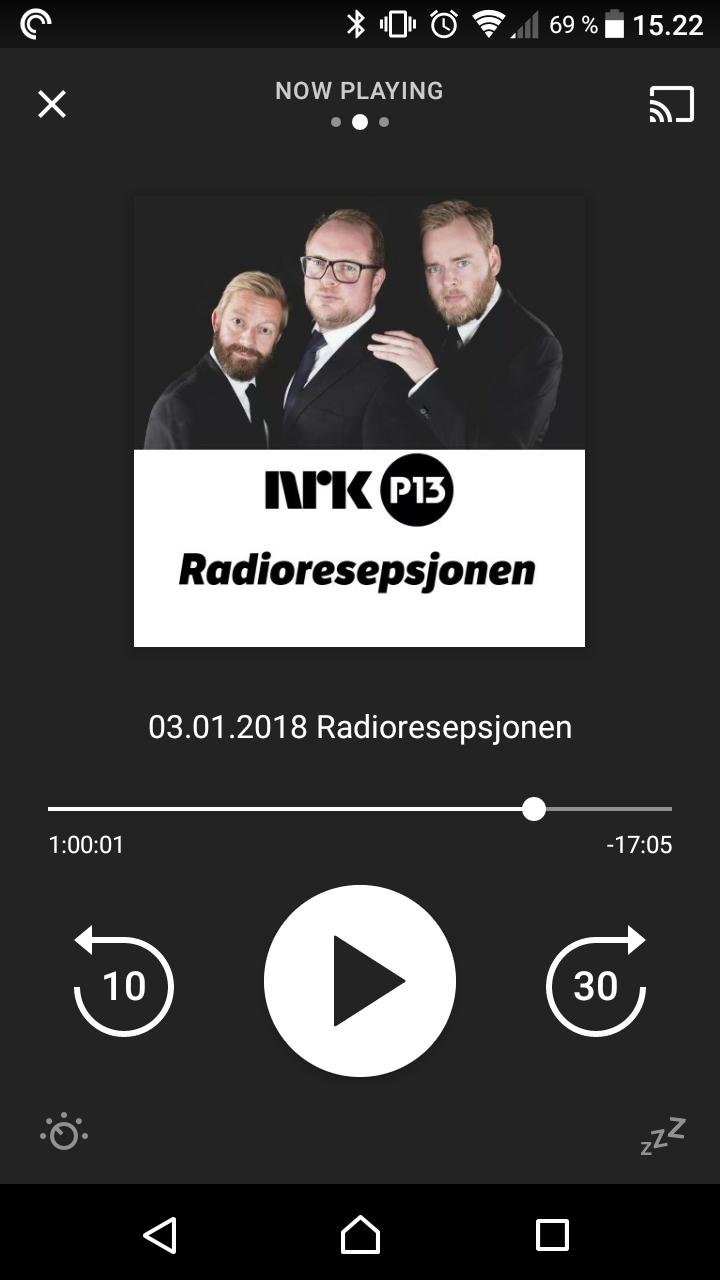720x1280 pixels.
Task: Go back using the system back button
Action: coord(160,1234)
